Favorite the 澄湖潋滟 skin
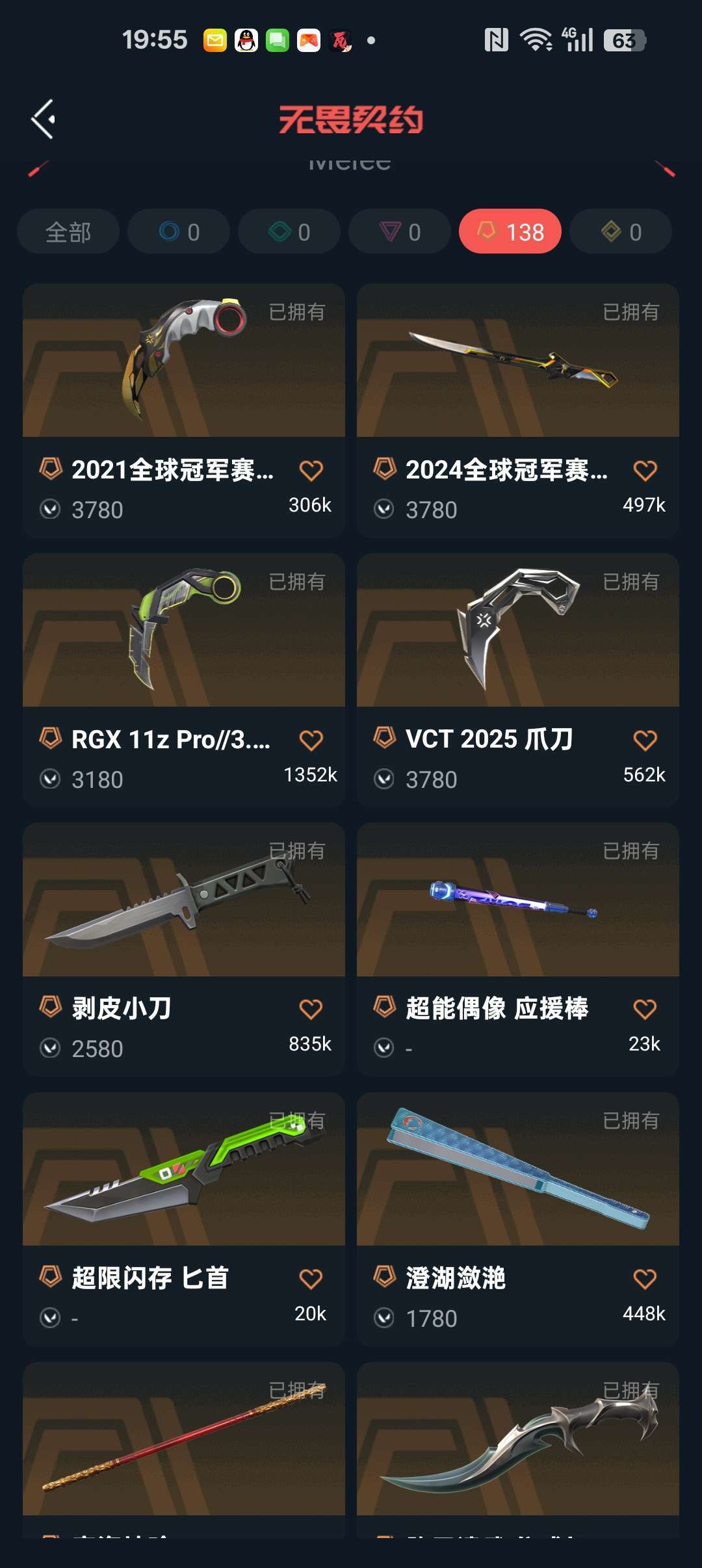The width and height of the screenshot is (702, 1568). (645, 1279)
